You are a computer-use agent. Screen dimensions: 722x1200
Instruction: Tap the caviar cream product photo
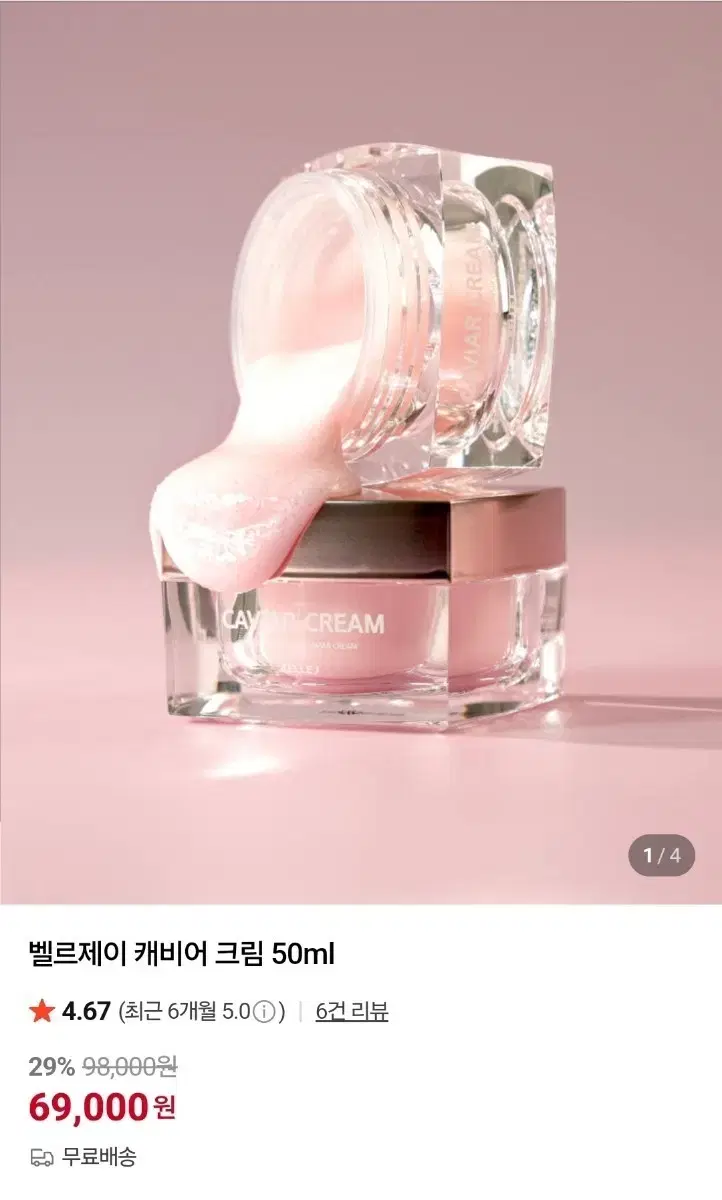point(360,450)
